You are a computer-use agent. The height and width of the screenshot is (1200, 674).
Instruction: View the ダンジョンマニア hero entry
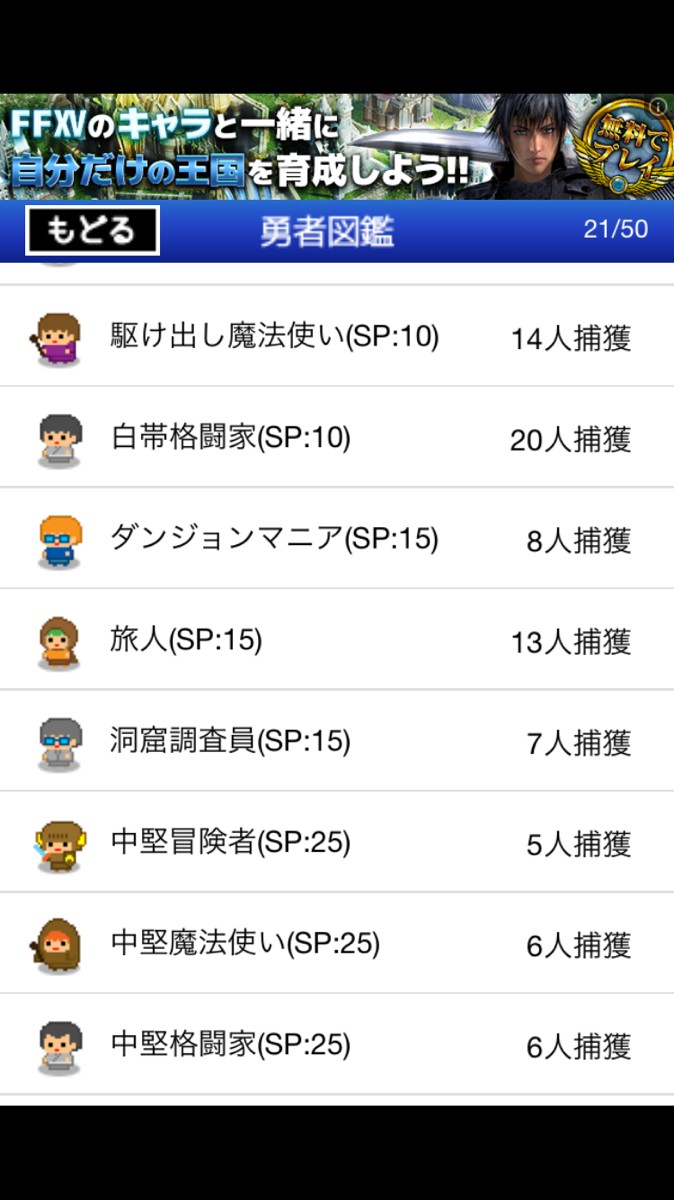tap(336, 539)
